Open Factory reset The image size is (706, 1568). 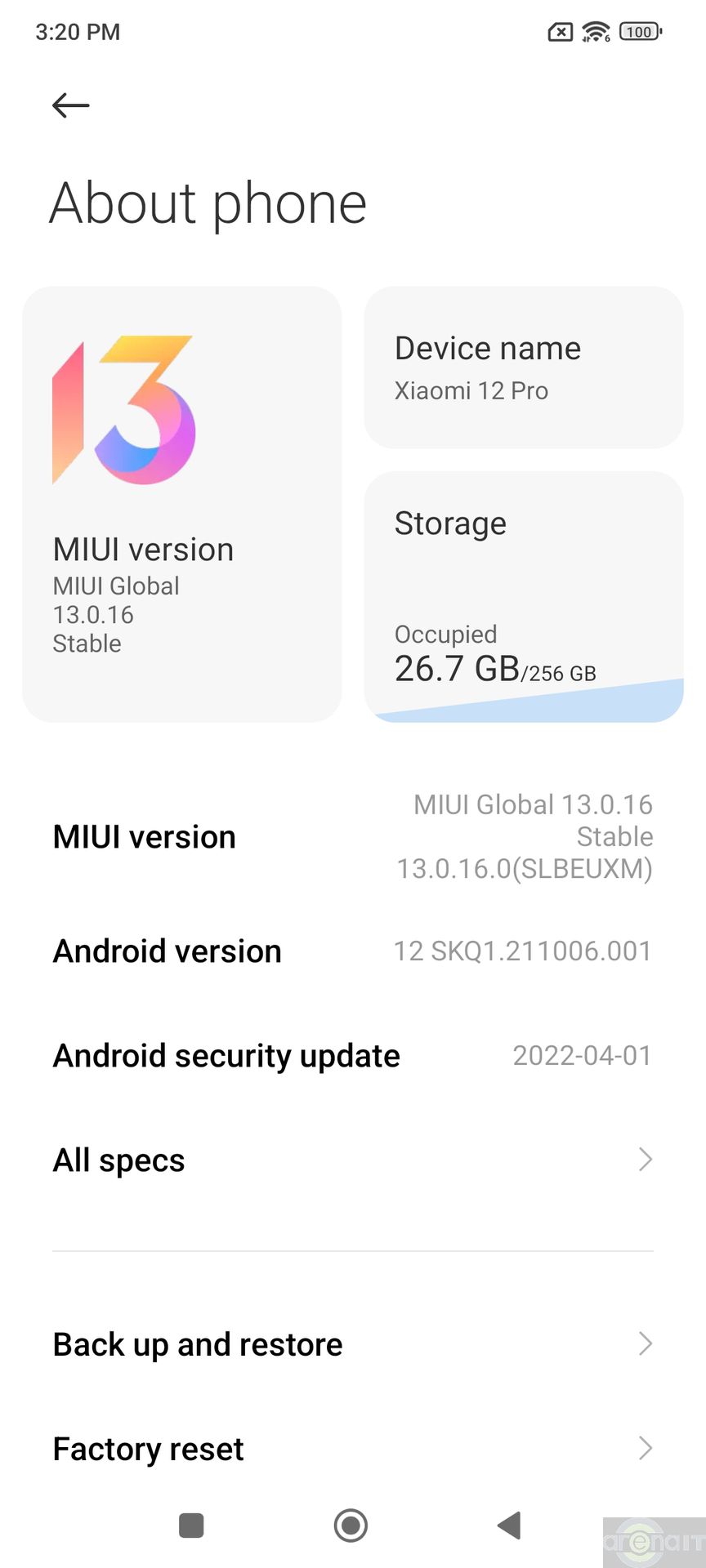353,1449
